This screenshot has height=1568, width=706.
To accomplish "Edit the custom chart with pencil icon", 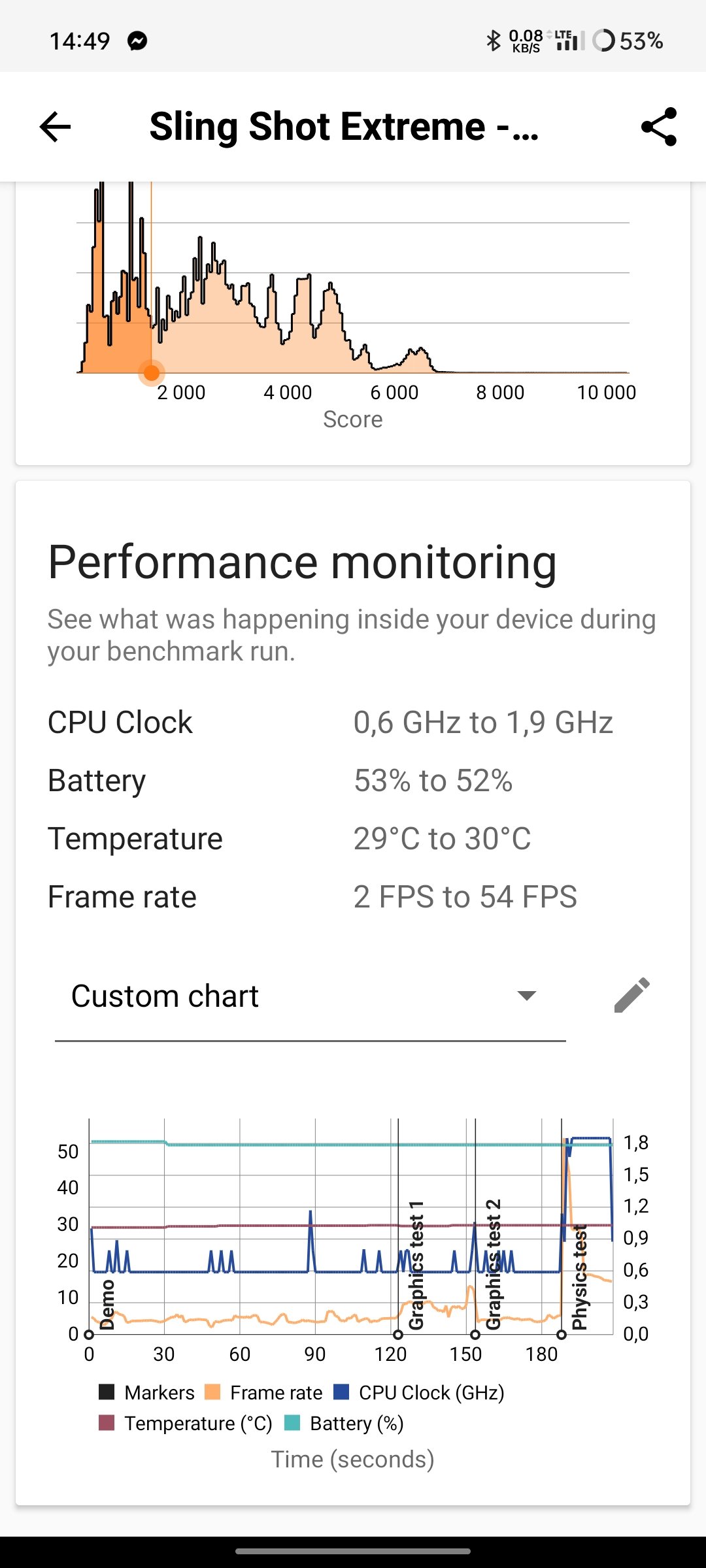I will 632,995.
